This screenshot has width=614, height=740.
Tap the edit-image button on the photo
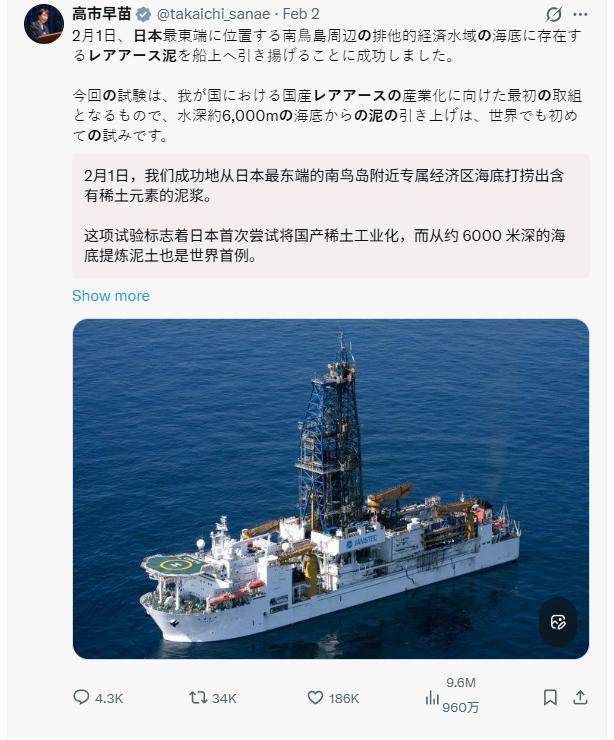[x=558, y=622]
